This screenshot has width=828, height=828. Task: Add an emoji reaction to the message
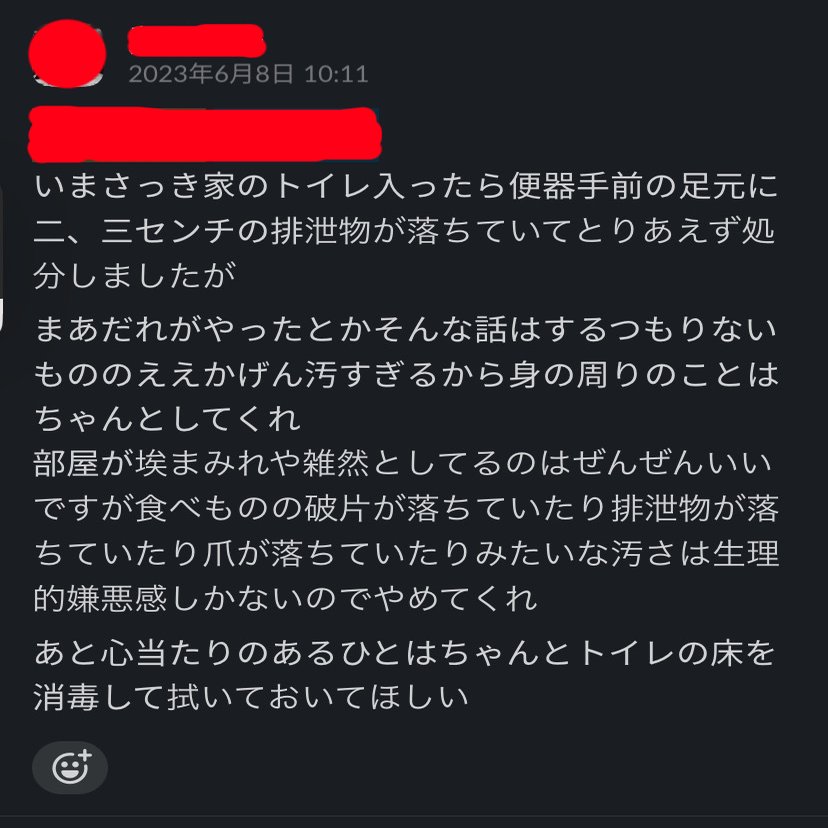point(70,767)
